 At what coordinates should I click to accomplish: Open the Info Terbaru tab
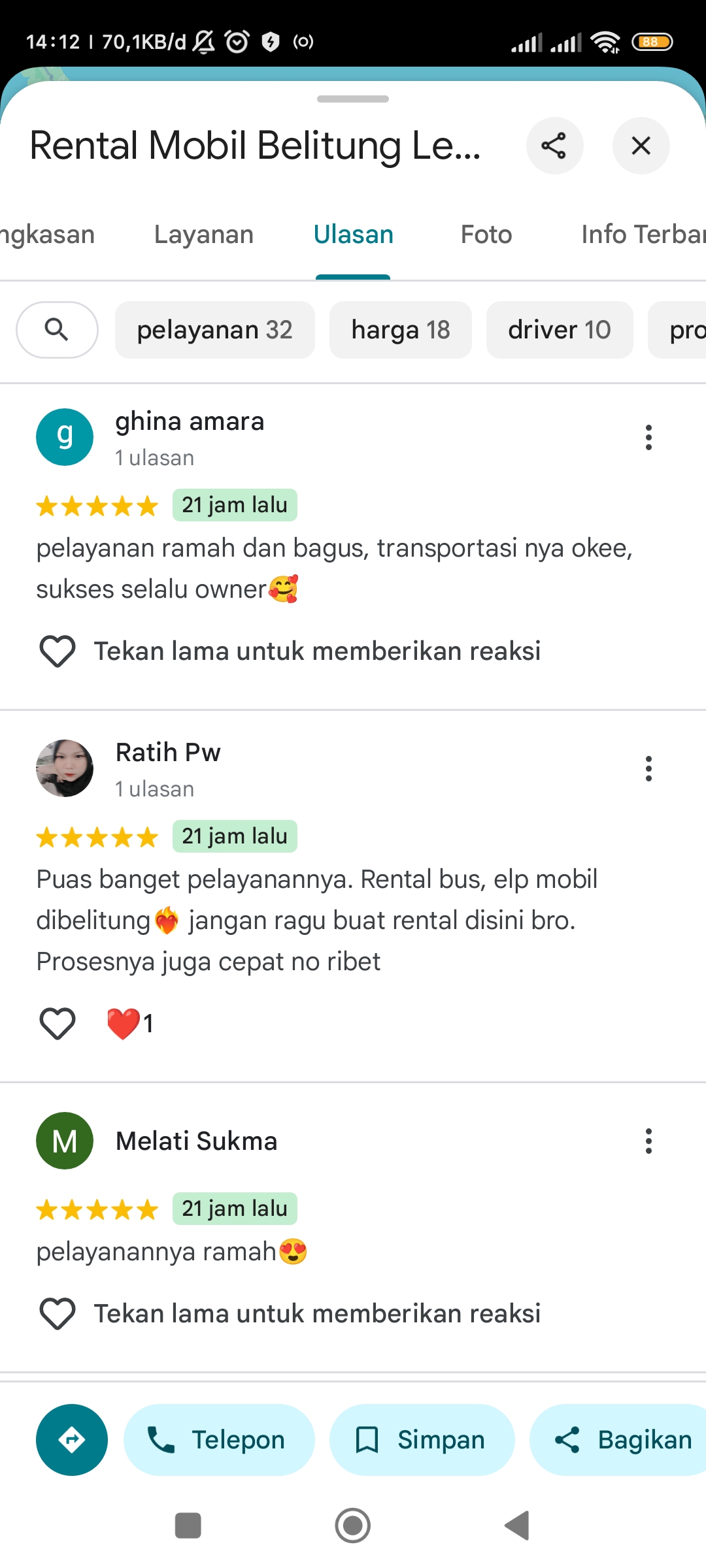click(x=643, y=235)
